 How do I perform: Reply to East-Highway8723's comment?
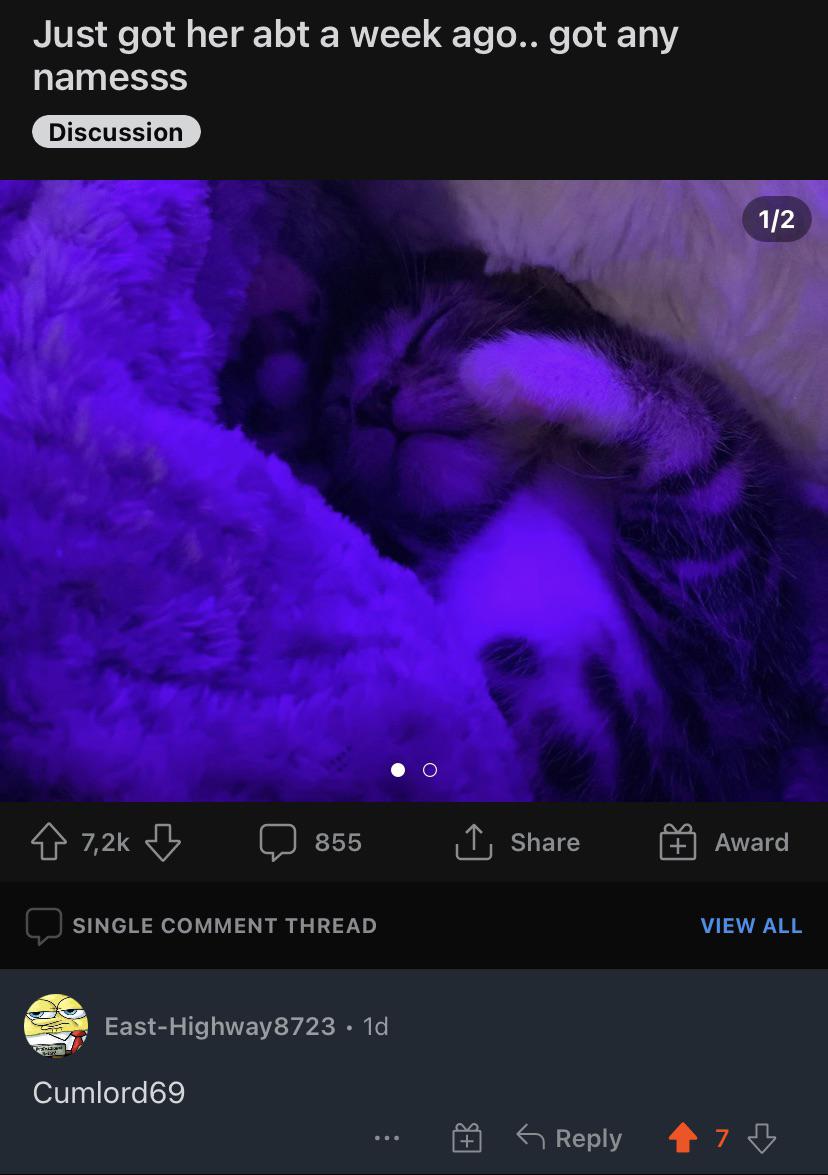pos(570,1138)
